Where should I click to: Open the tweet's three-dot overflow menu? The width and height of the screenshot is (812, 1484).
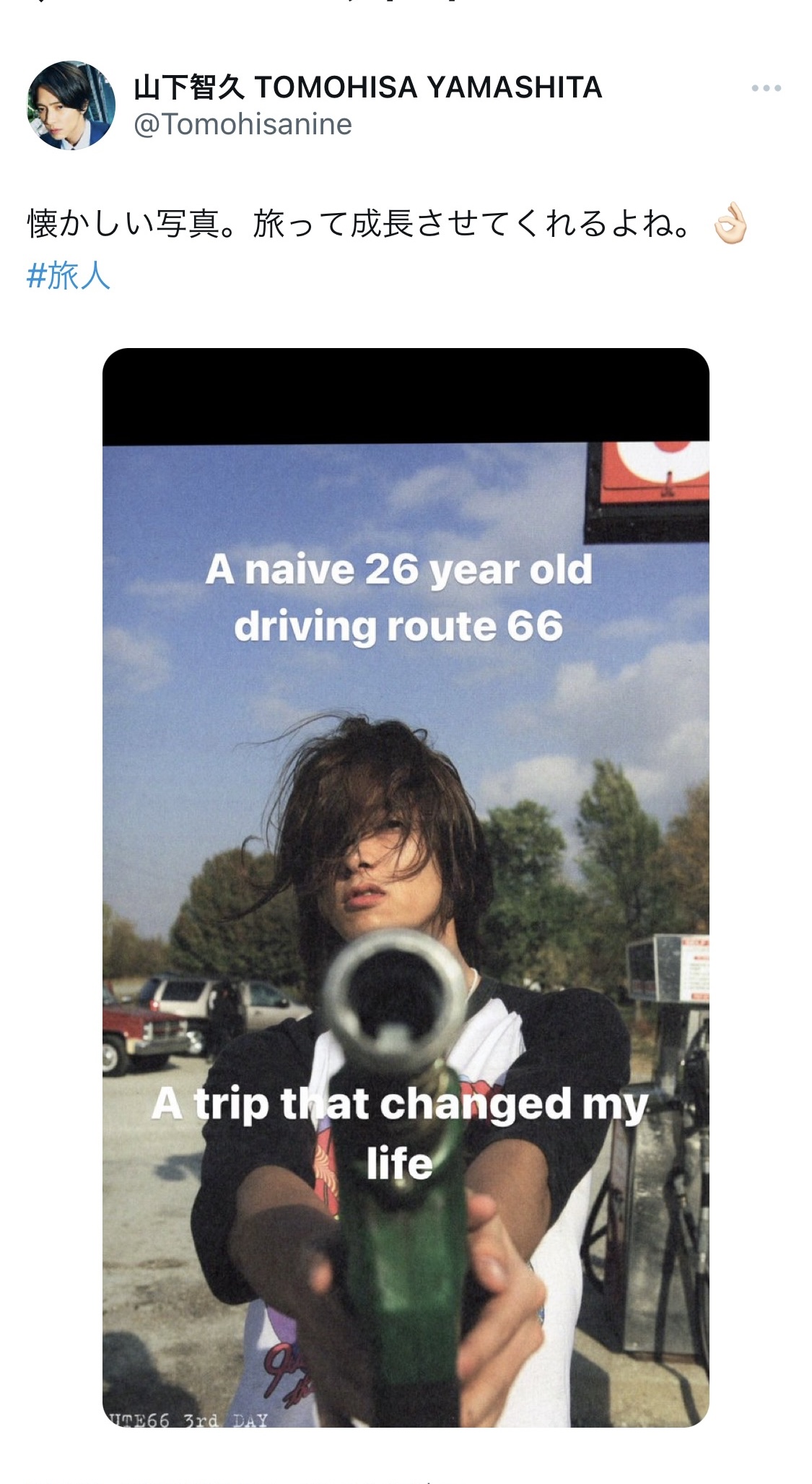coord(766,88)
